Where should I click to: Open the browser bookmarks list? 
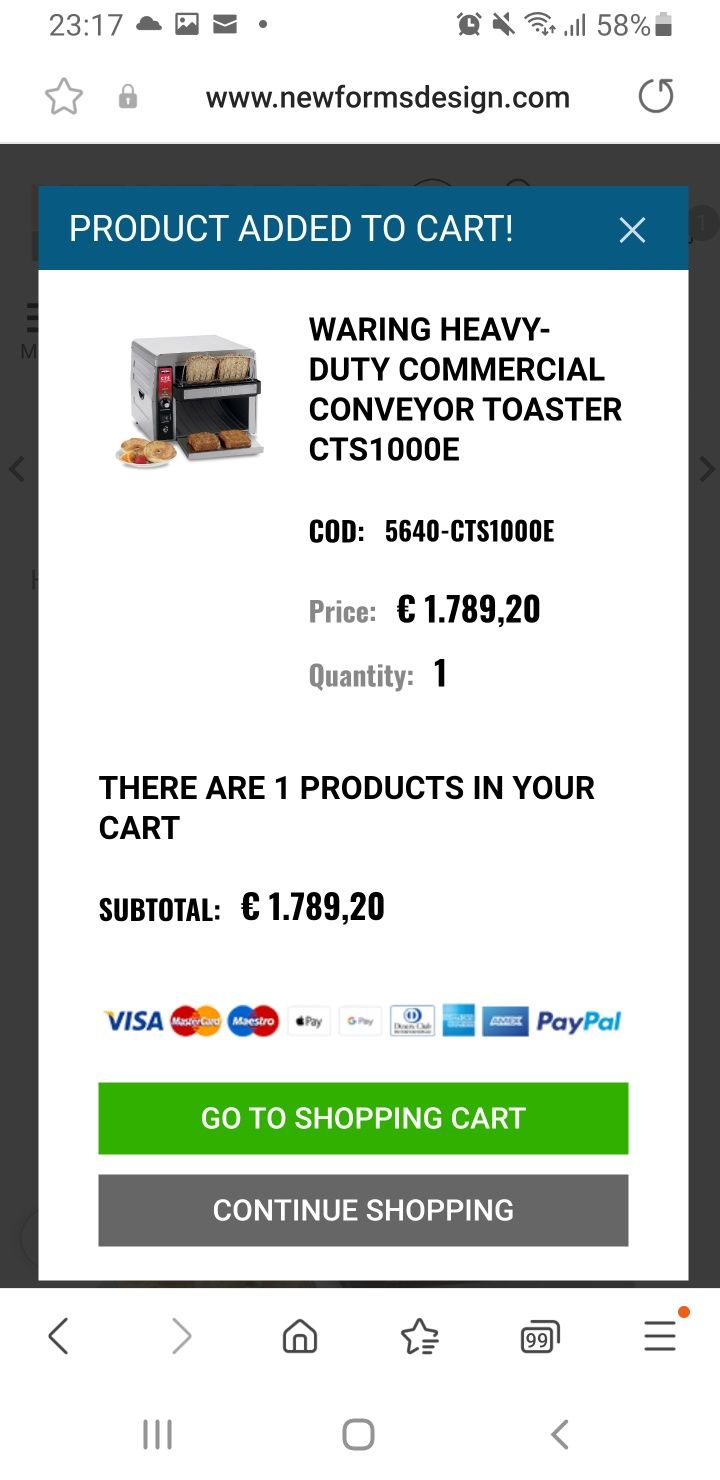(x=419, y=1336)
